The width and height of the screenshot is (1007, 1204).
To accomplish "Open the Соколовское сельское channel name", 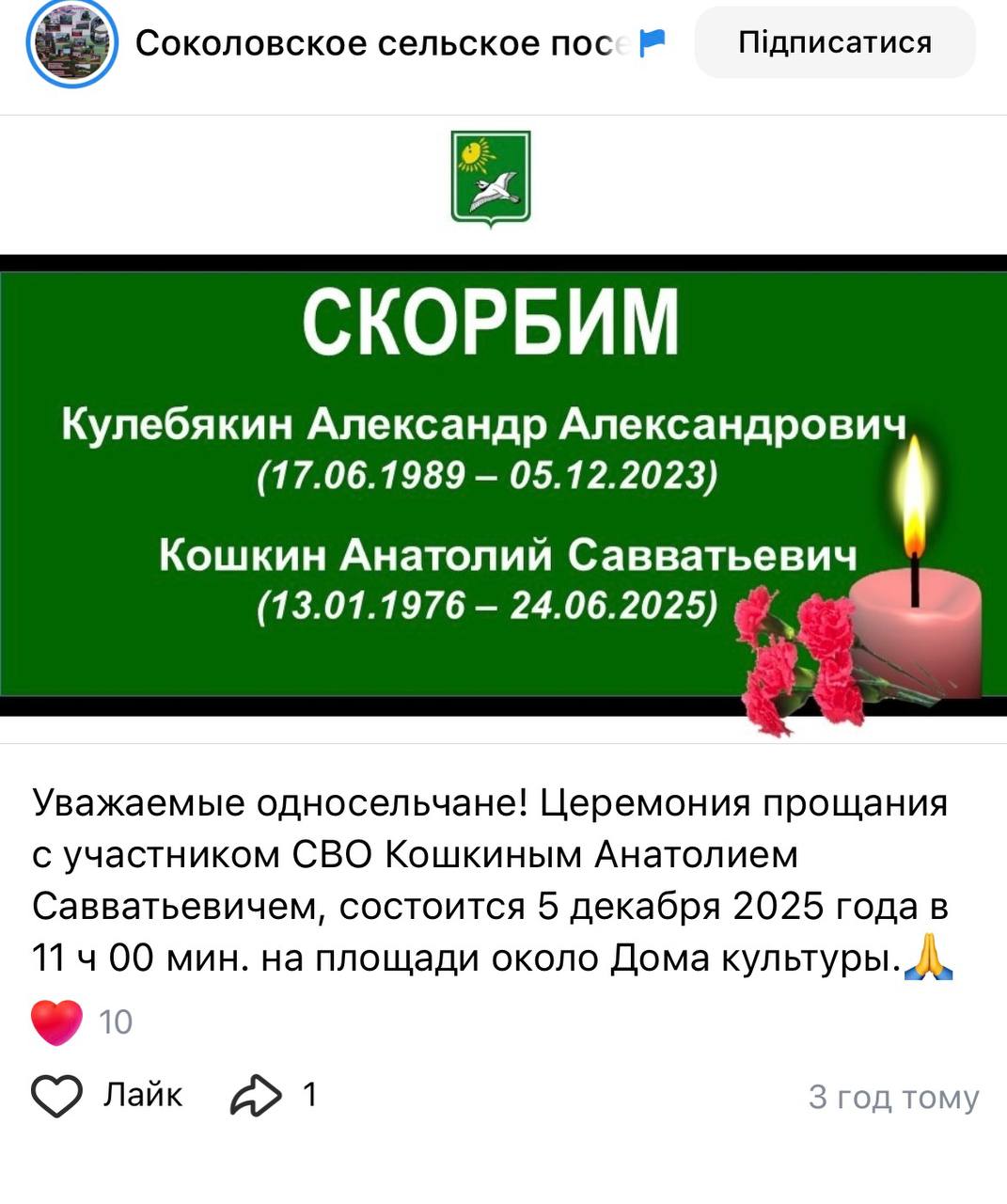I will pos(381,43).
